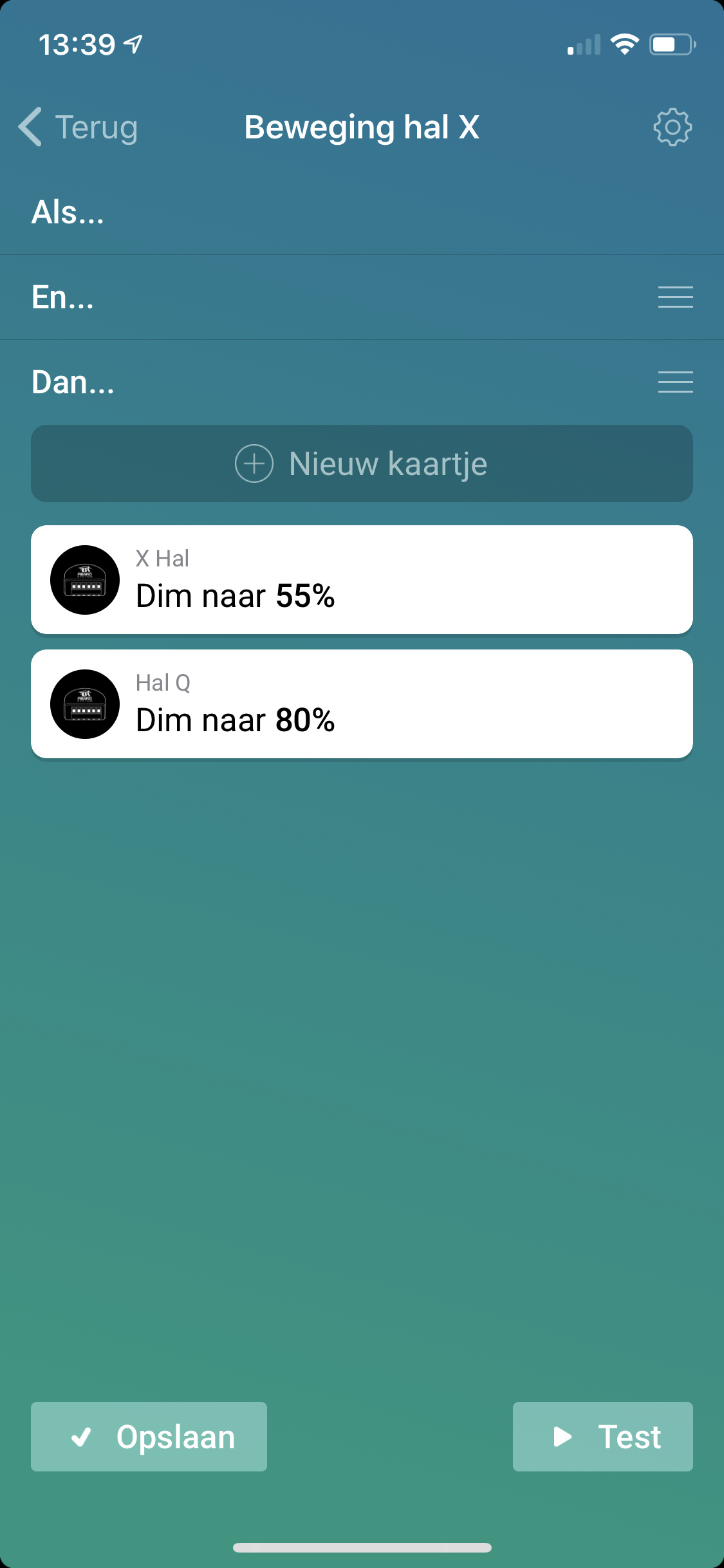Image resolution: width=724 pixels, height=1568 pixels.
Task: Open the reorder menu beside En...
Action: 675,297
